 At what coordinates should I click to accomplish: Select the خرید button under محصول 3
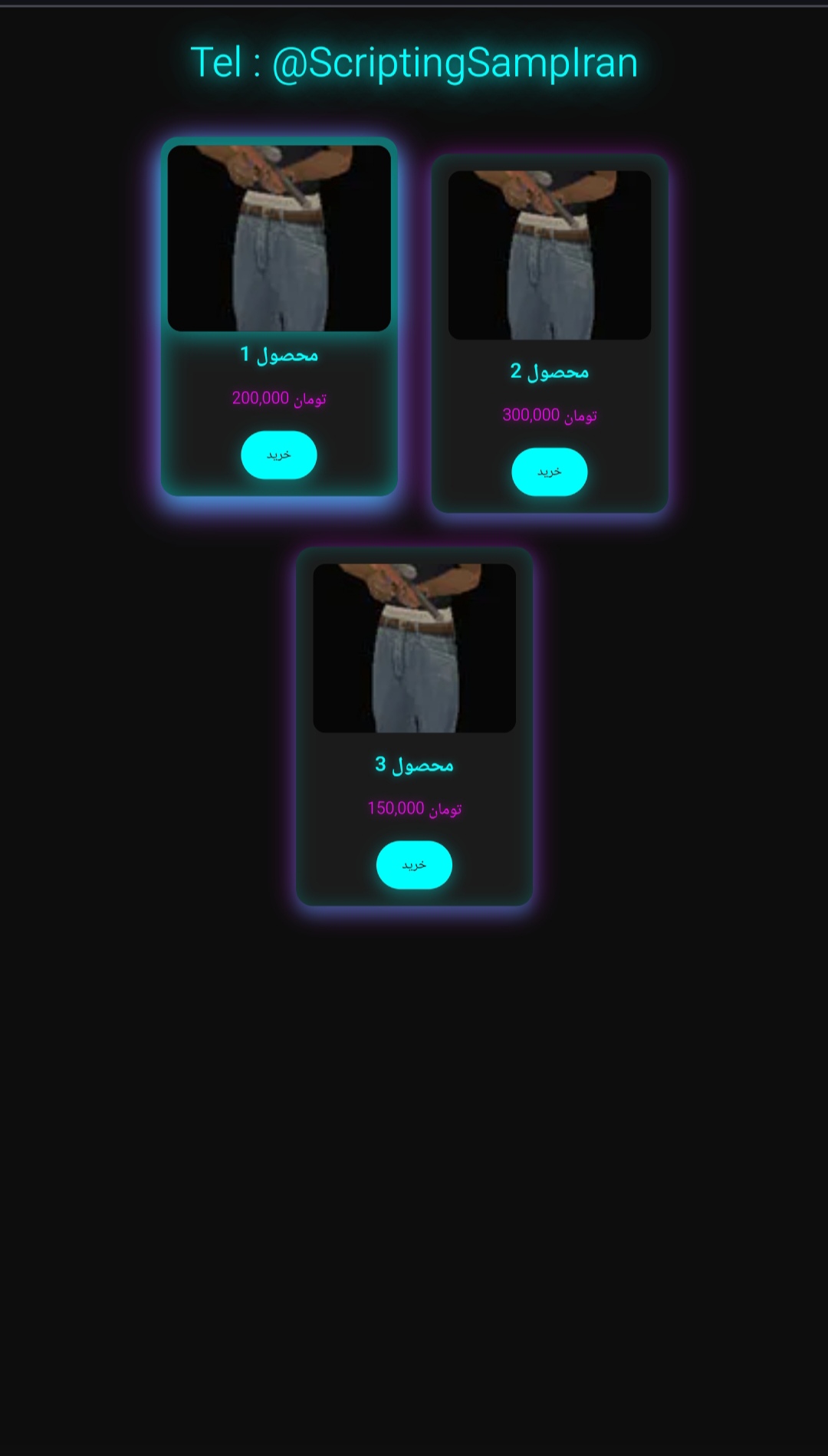tap(414, 865)
